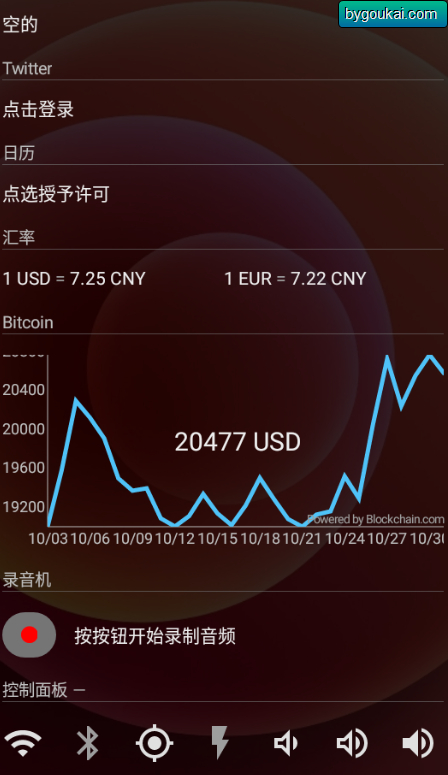Set volume high with the loudest speaker icon
The height and width of the screenshot is (775, 448).
[x=418, y=743]
